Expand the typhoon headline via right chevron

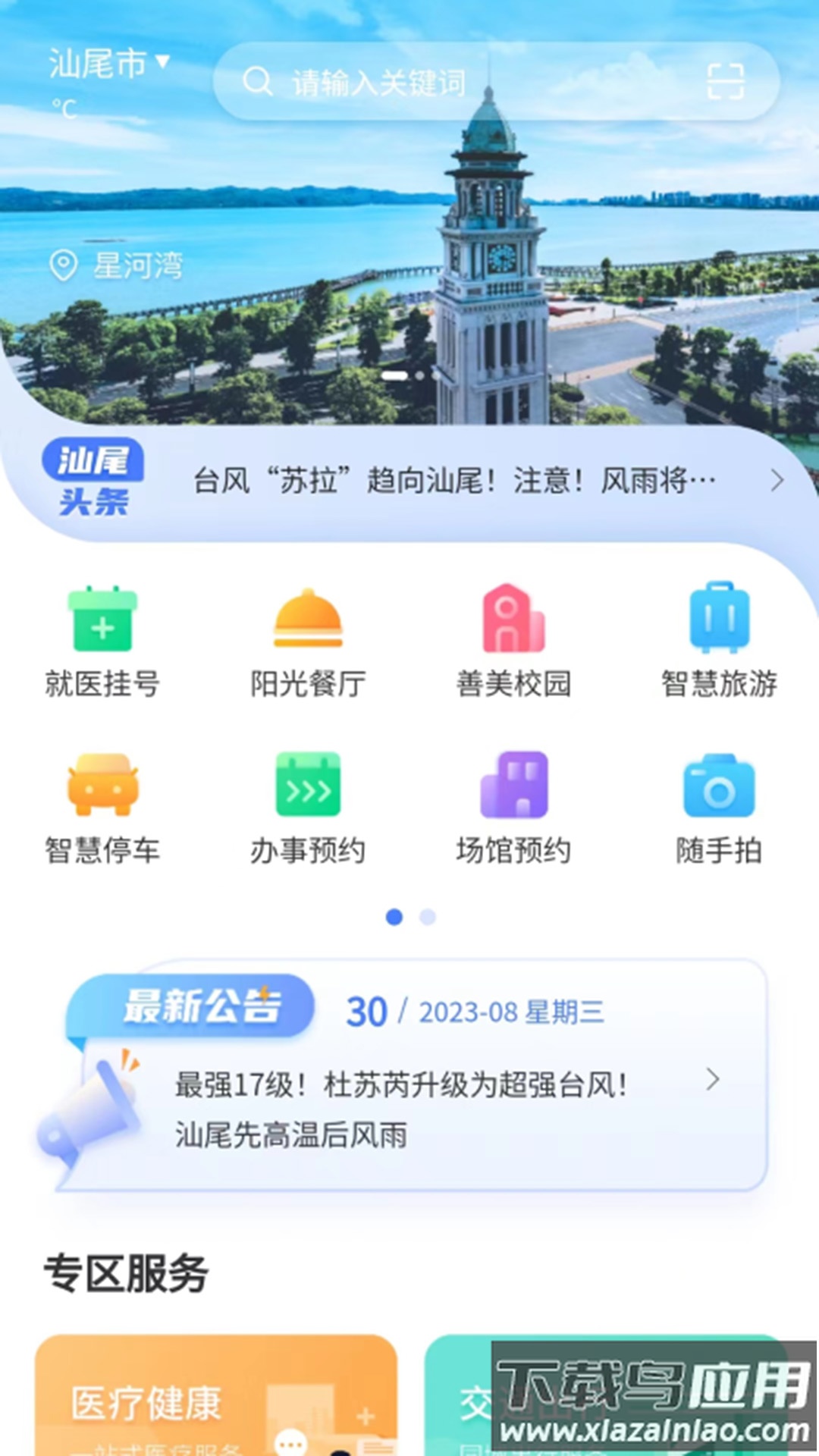pos(778,480)
